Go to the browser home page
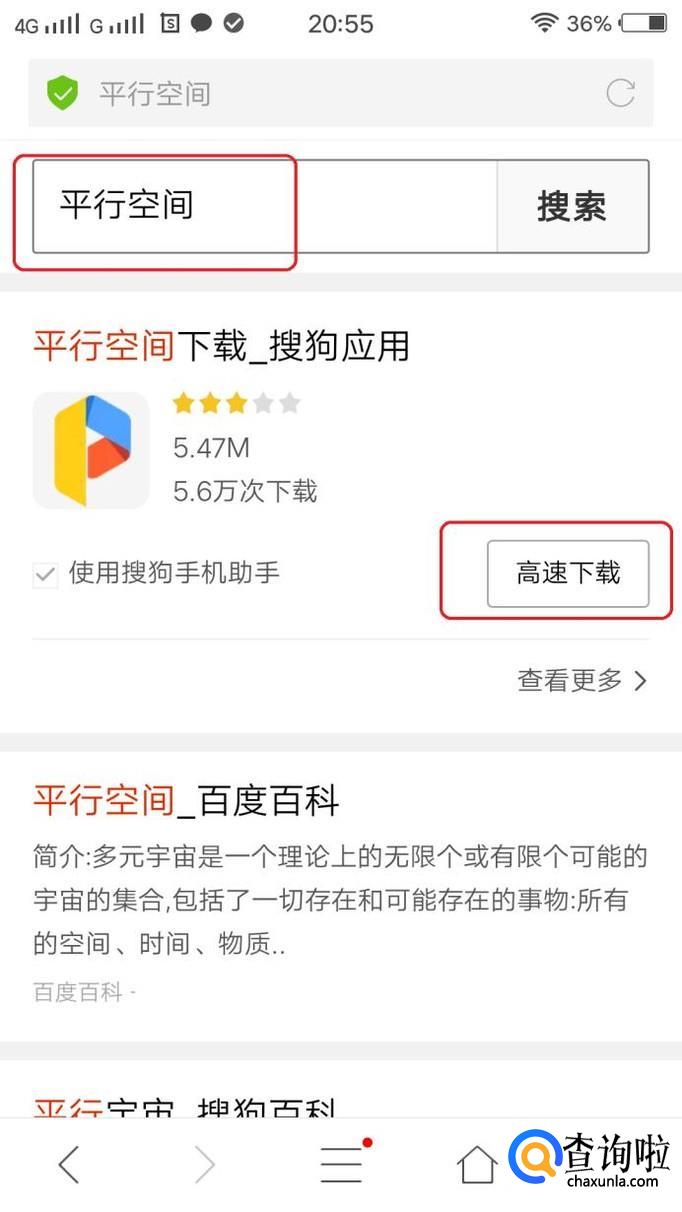 point(476,1165)
